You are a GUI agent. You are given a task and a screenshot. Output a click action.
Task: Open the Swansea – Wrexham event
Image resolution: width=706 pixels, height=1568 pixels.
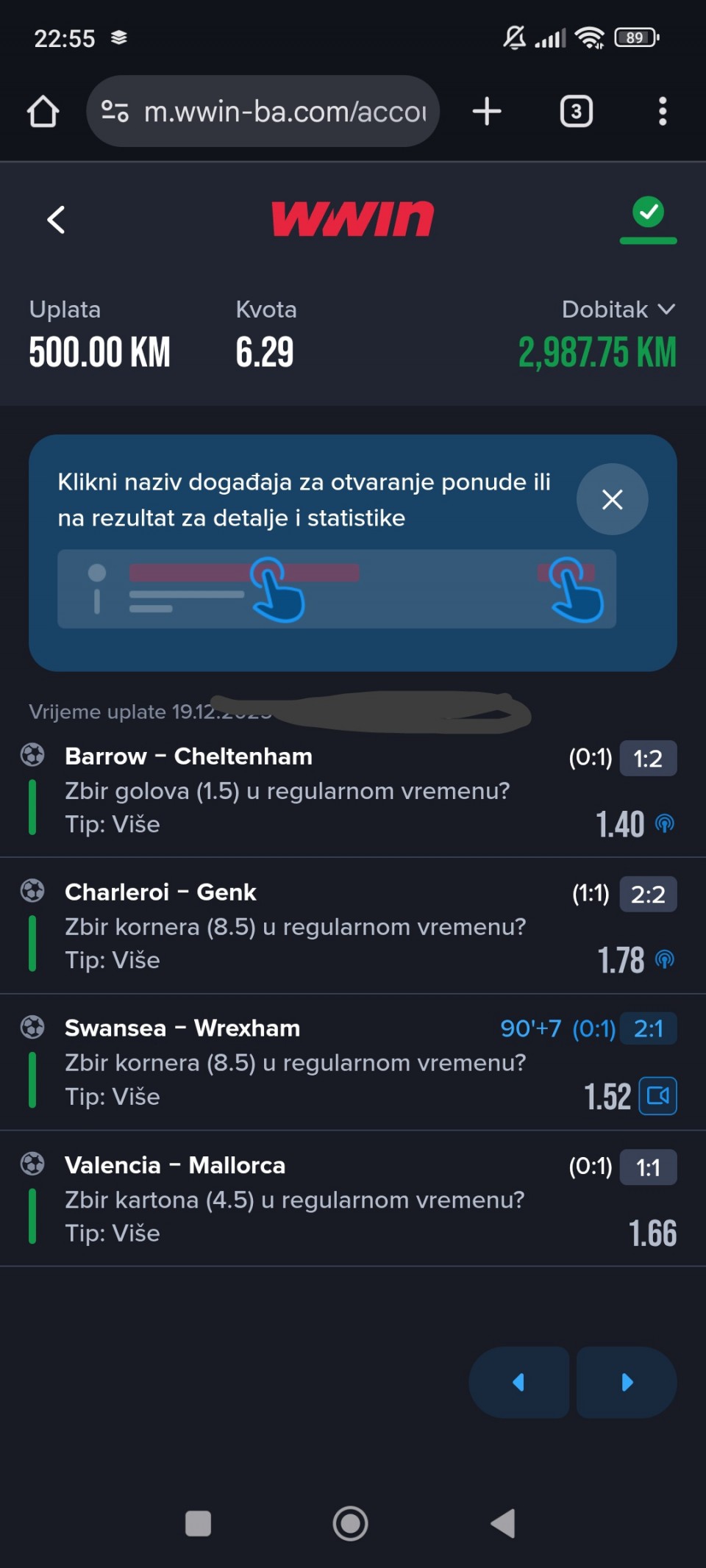coord(182,1028)
